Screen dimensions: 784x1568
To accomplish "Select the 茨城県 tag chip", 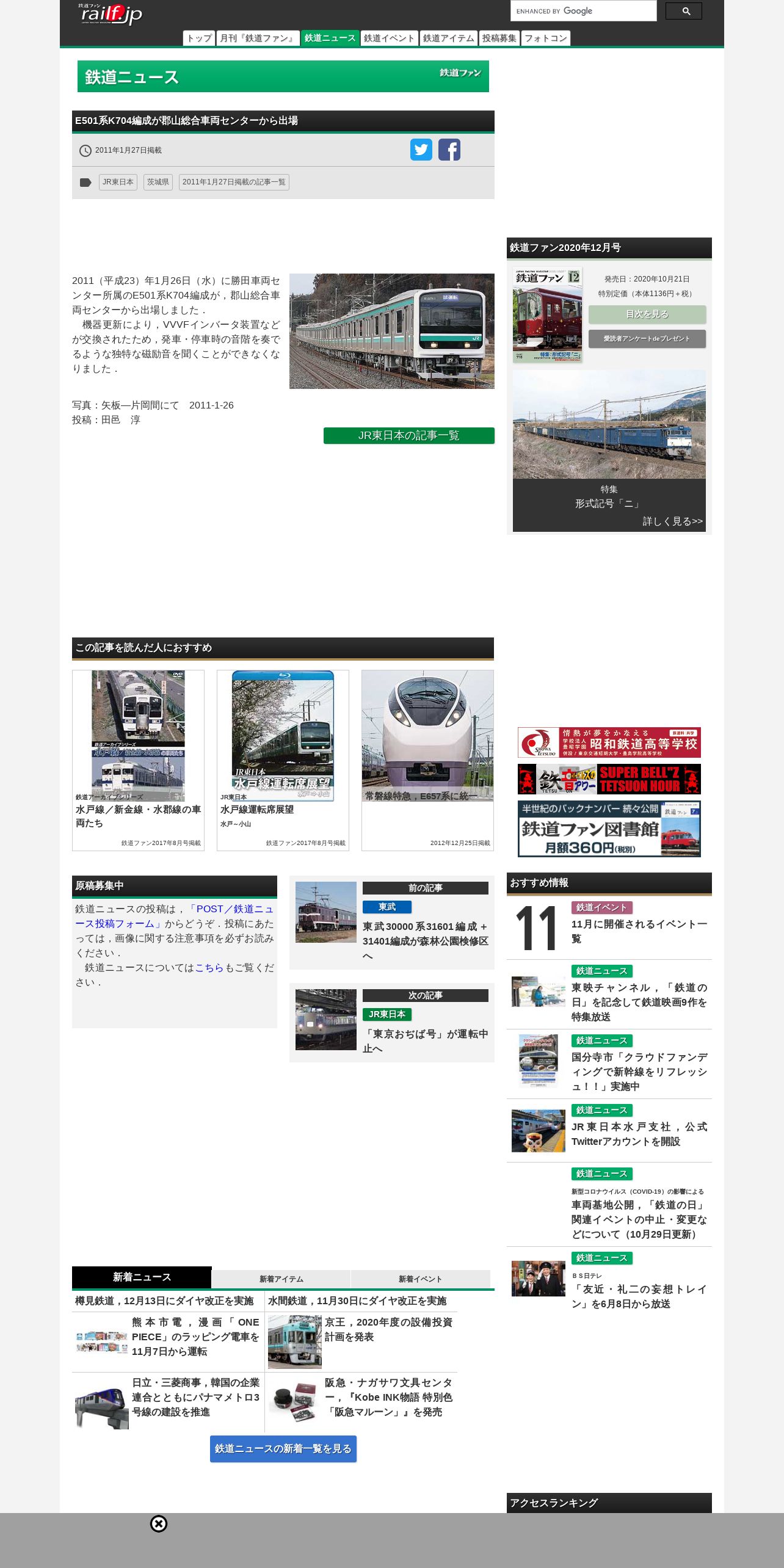I will click(x=158, y=182).
